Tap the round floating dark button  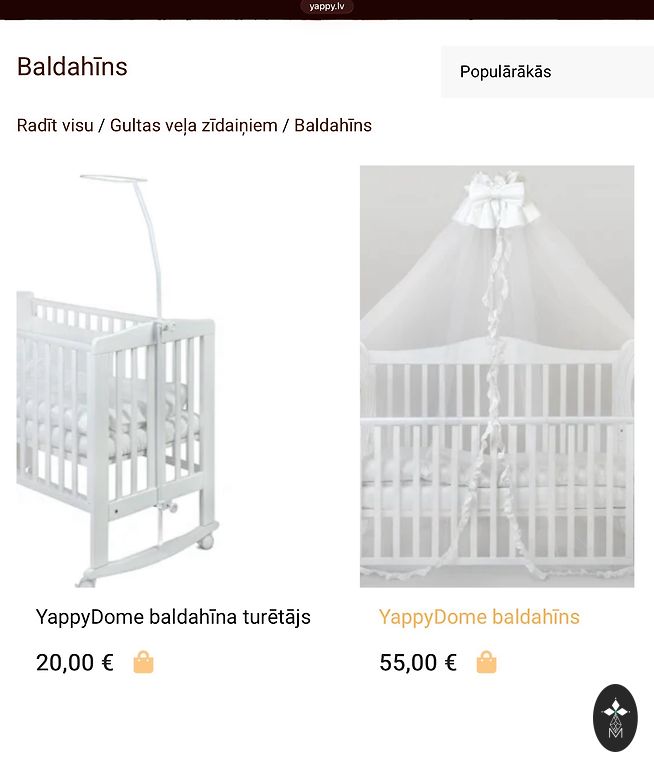point(615,717)
